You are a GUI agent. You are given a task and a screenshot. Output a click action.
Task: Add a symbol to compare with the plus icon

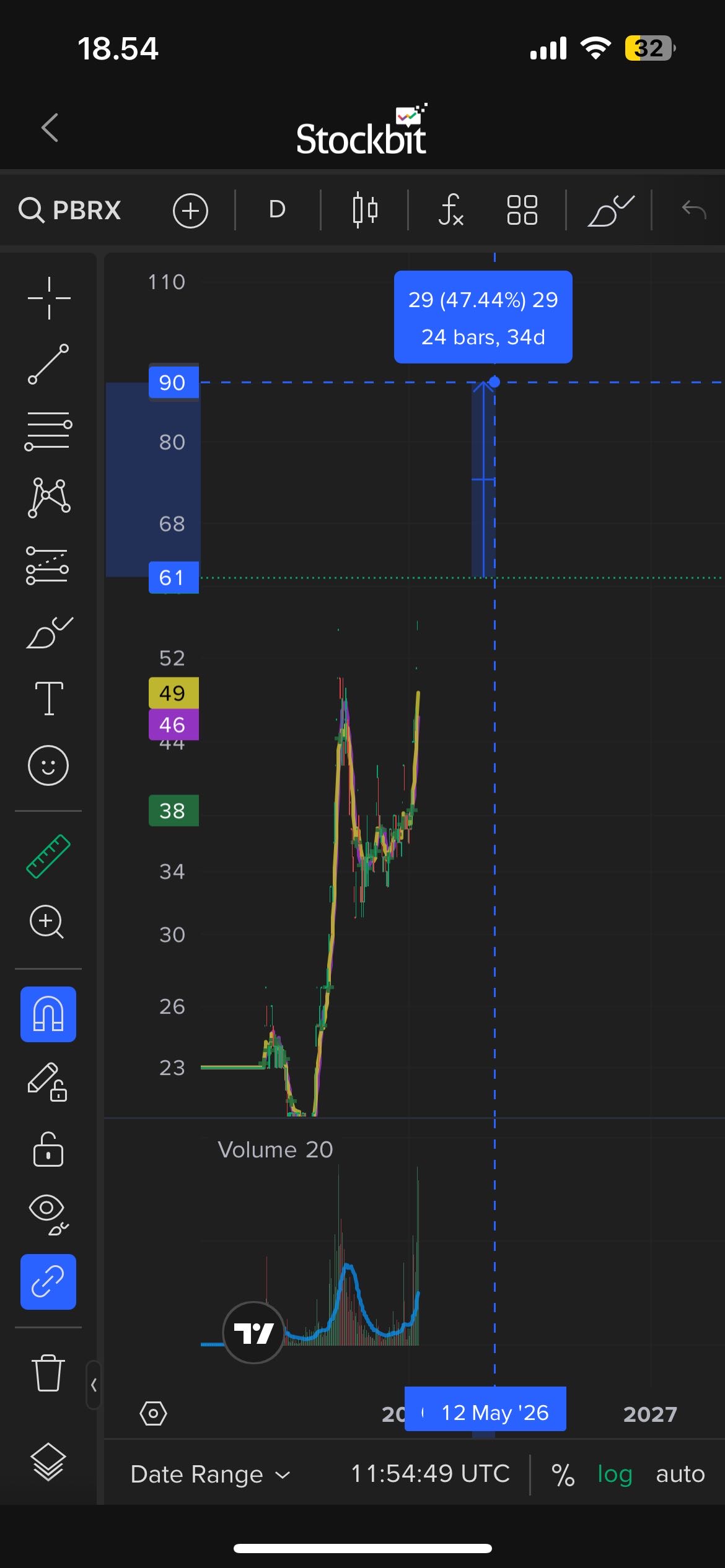point(190,211)
